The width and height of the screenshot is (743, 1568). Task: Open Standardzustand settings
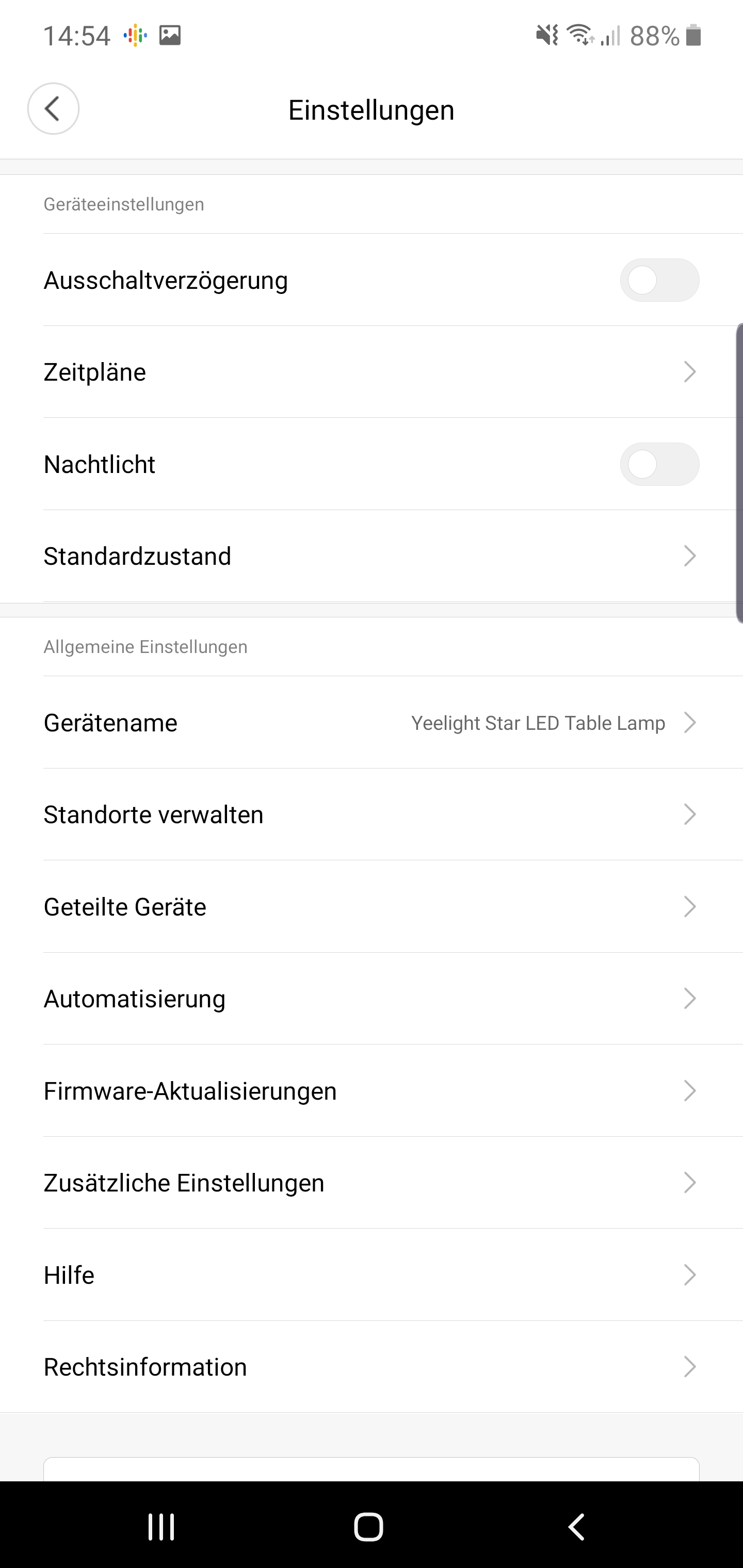pyautogui.click(x=372, y=557)
